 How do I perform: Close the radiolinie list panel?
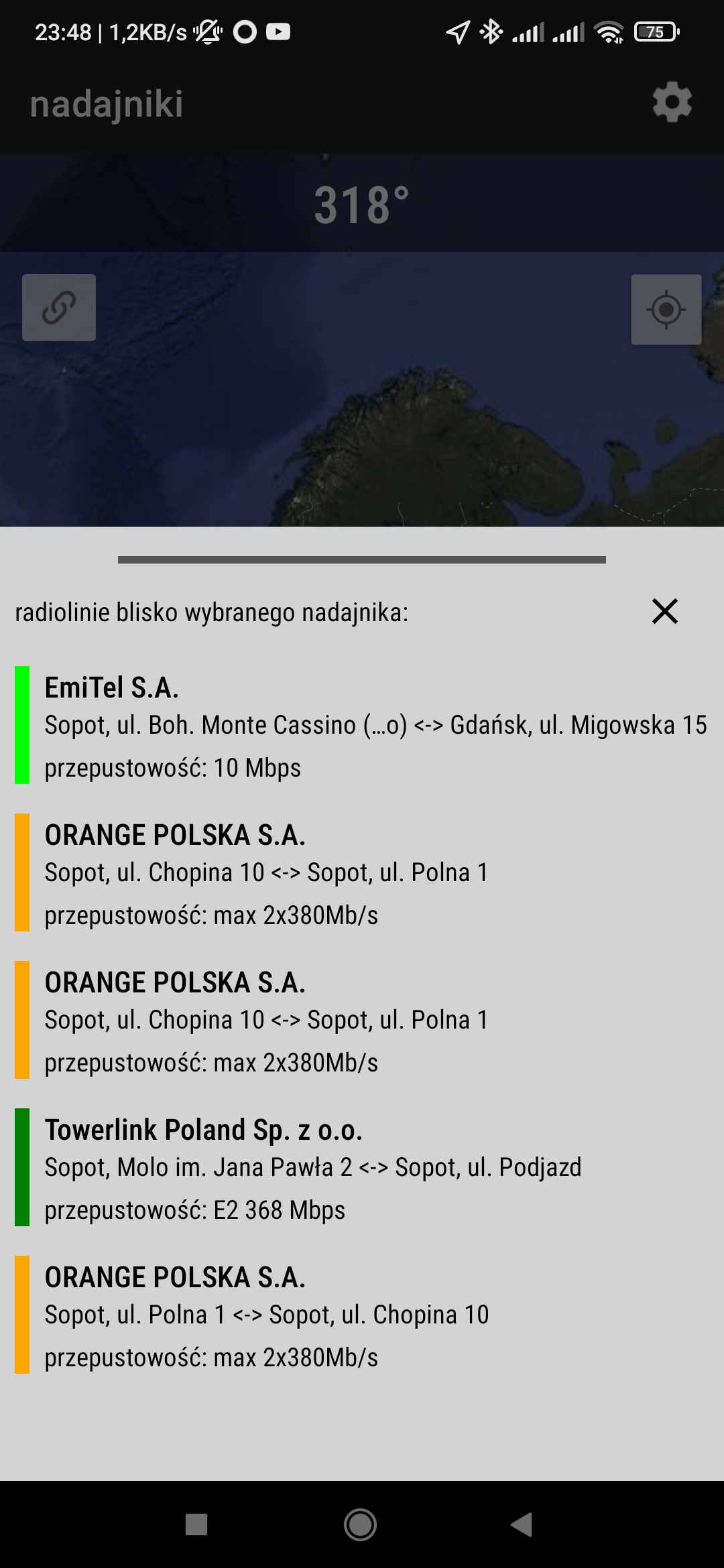coord(664,611)
